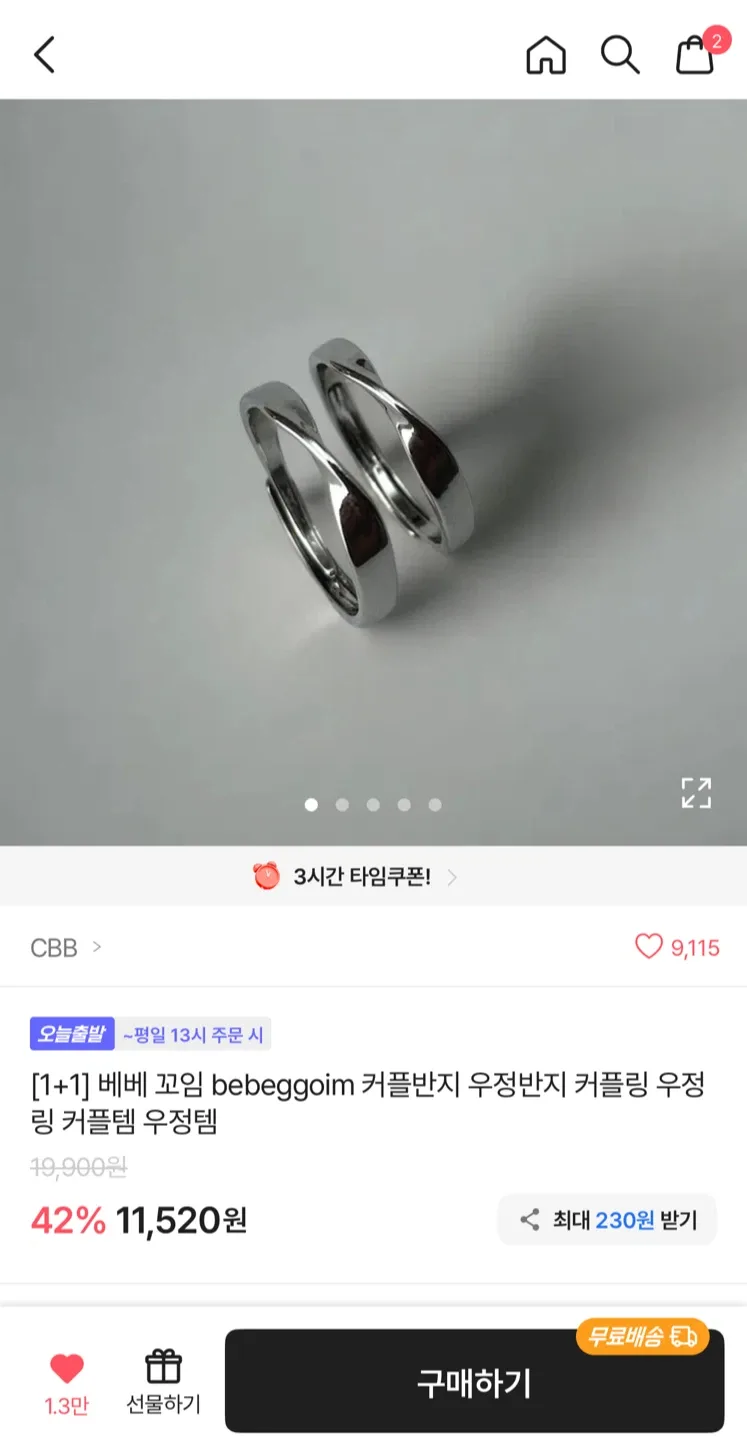Expand the product image to fullscreen
This screenshot has width=747, height=1440.
[x=696, y=793]
